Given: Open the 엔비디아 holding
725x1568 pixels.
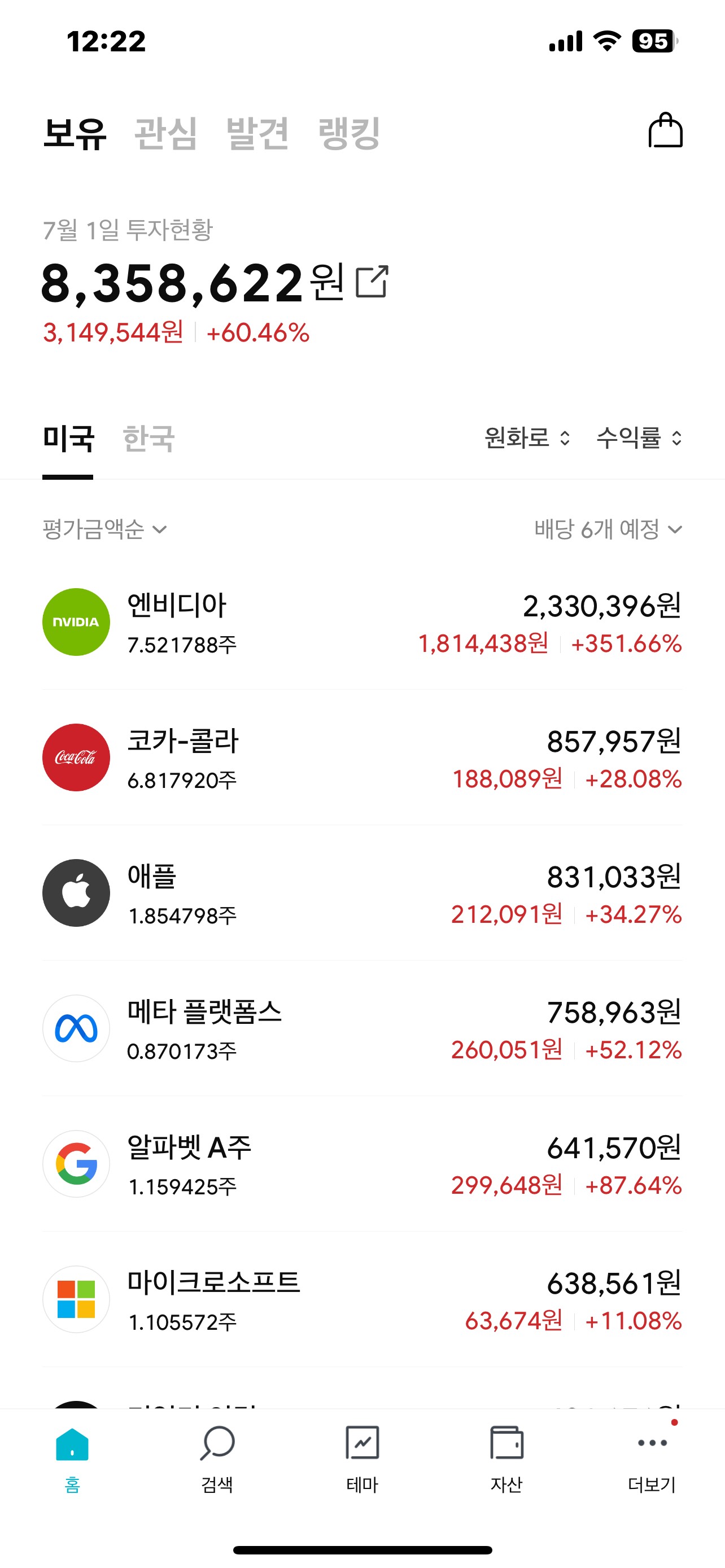Looking at the screenshot, I should [362, 622].
